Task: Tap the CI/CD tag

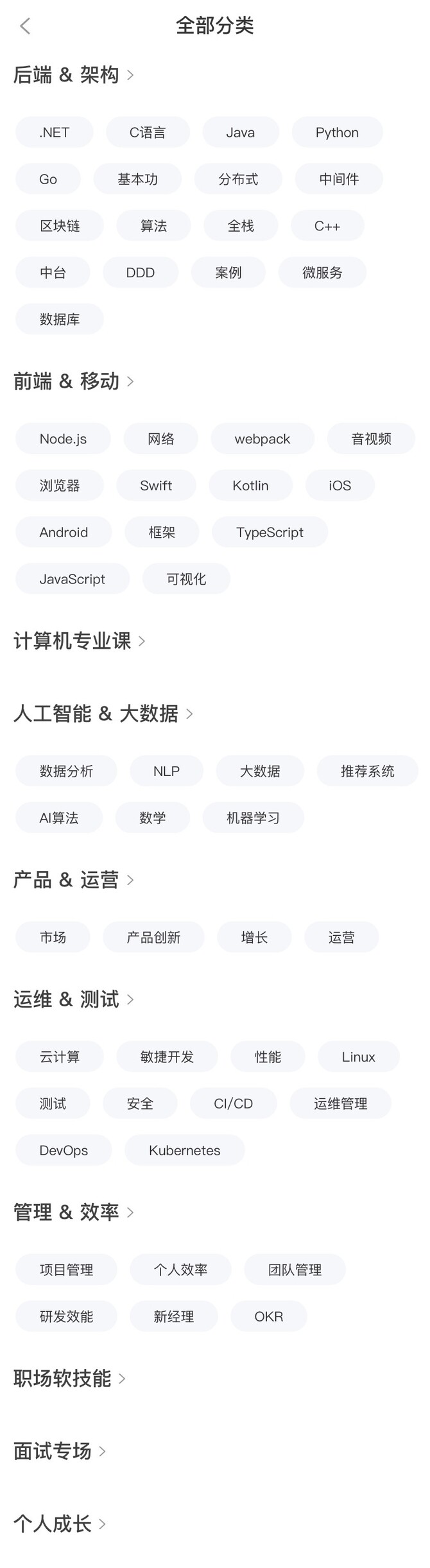Action: pyautogui.click(x=233, y=1103)
